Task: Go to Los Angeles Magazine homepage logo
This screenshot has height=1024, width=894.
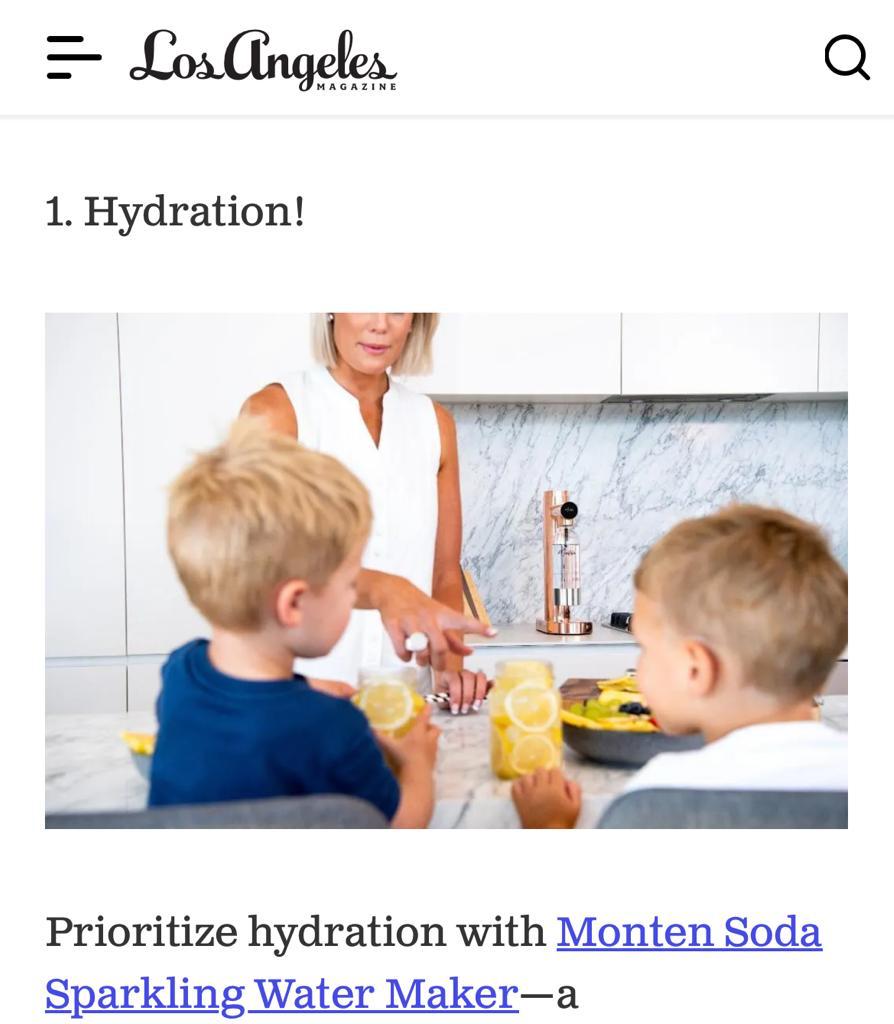Action: [263, 59]
